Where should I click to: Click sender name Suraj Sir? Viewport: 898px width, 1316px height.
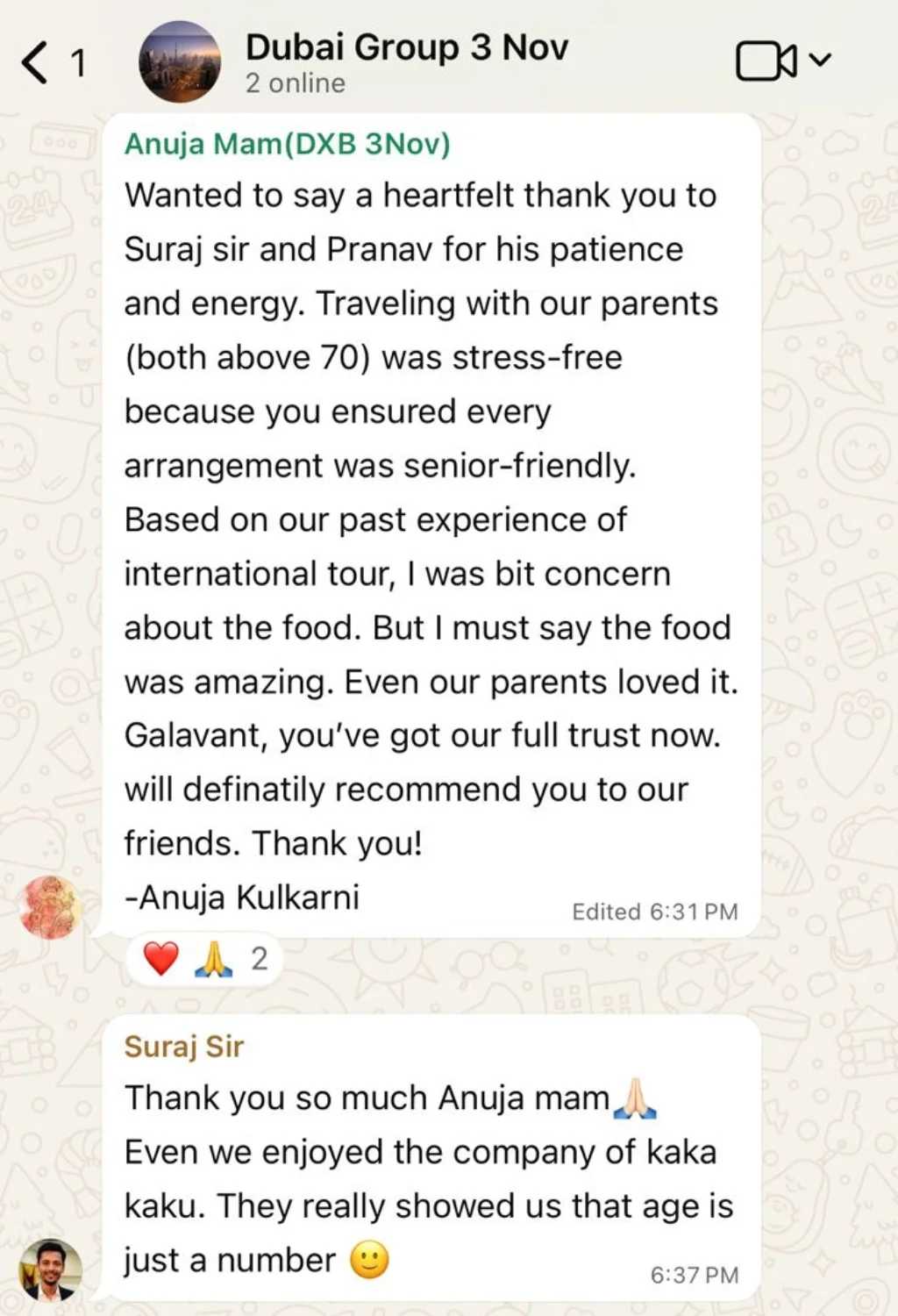pyautogui.click(x=183, y=1046)
